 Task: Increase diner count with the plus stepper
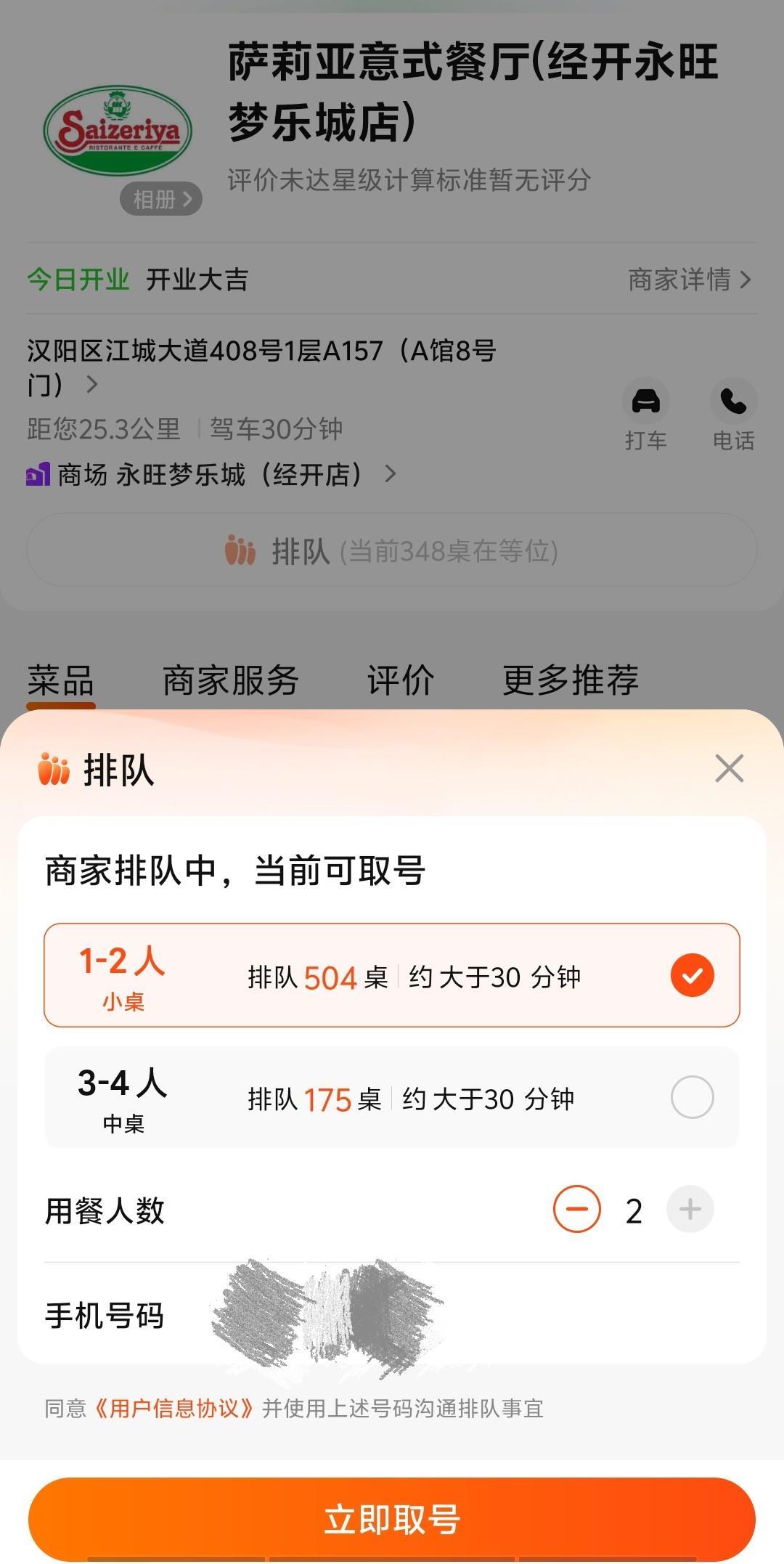(x=690, y=1209)
